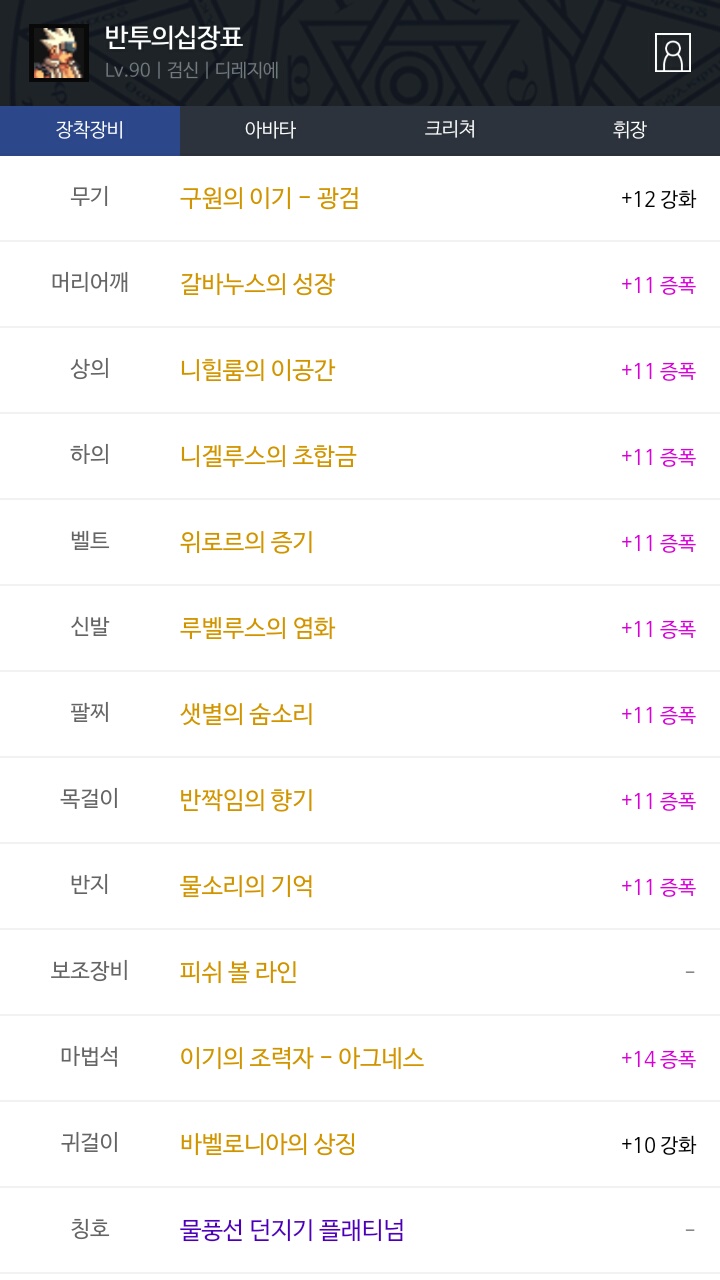Open 이기의 조력자 - 아그네스 item
Image resolution: width=720 pixels, height=1280 pixels.
pos(301,1058)
